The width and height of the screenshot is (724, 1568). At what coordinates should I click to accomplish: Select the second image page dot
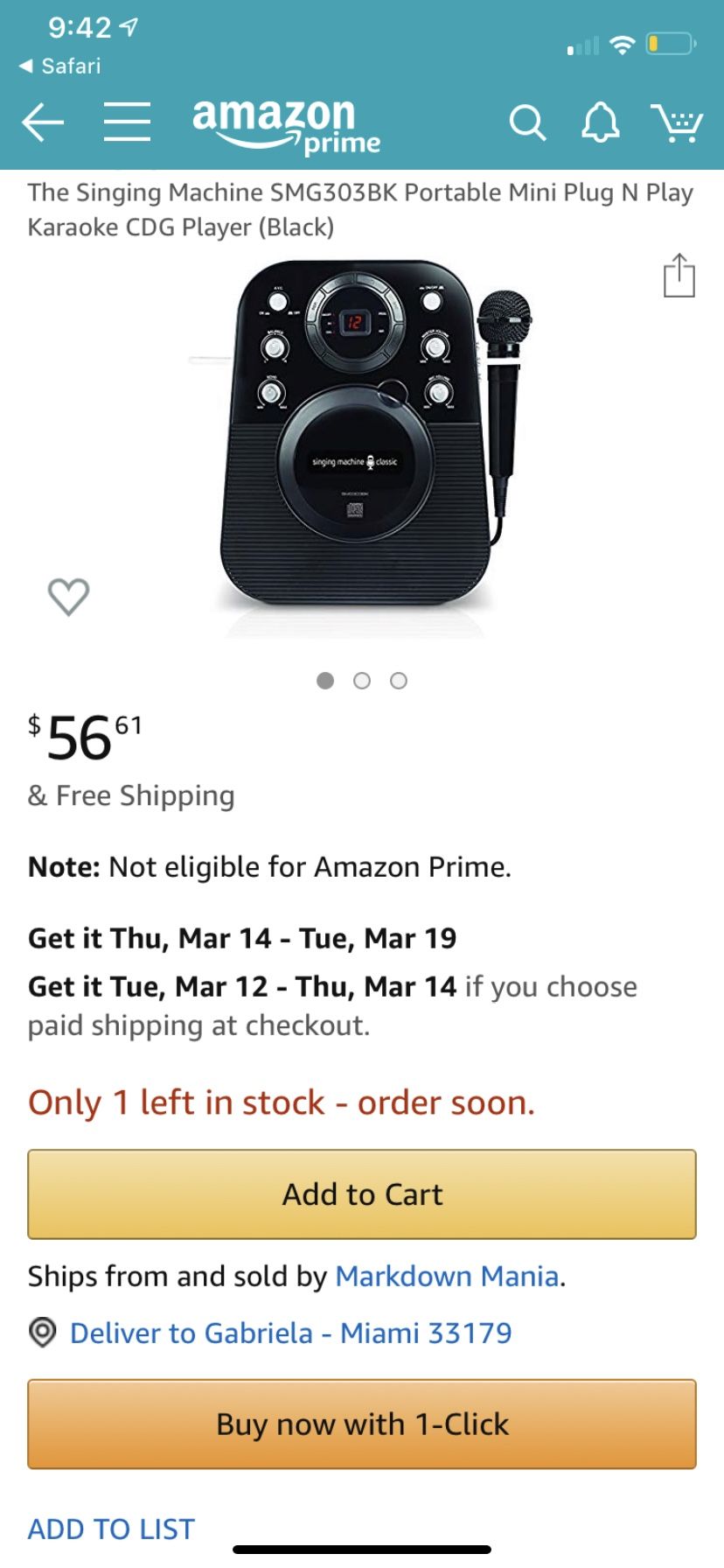coord(362,681)
